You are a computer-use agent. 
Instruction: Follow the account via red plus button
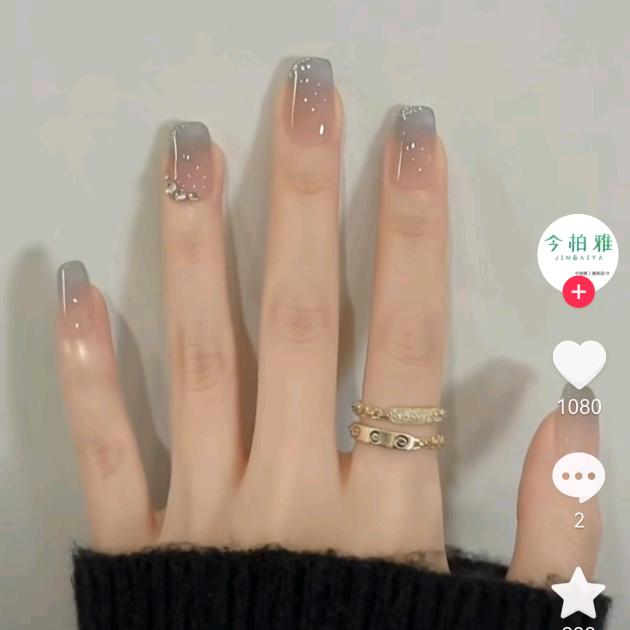click(578, 293)
